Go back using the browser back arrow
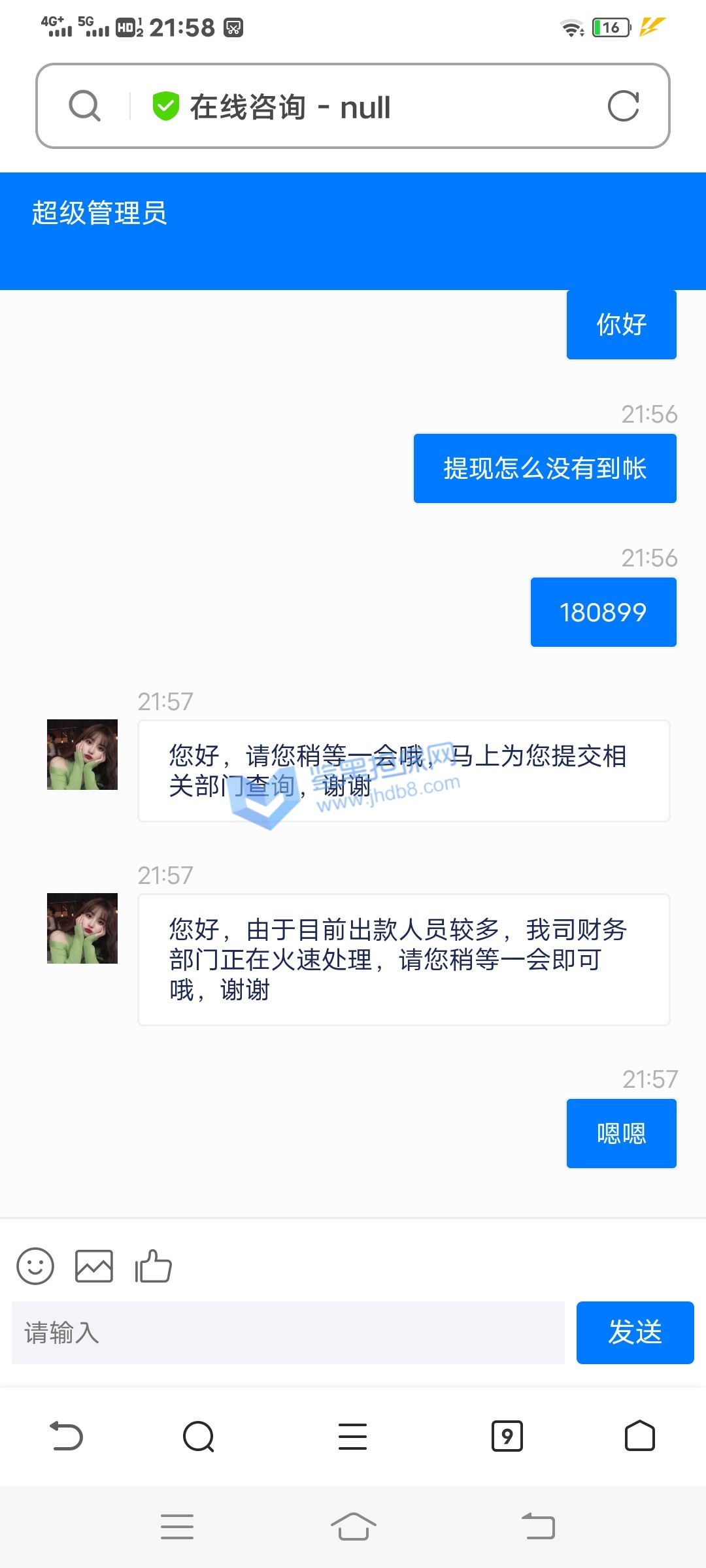706x1568 pixels. click(x=67, y=1436)
